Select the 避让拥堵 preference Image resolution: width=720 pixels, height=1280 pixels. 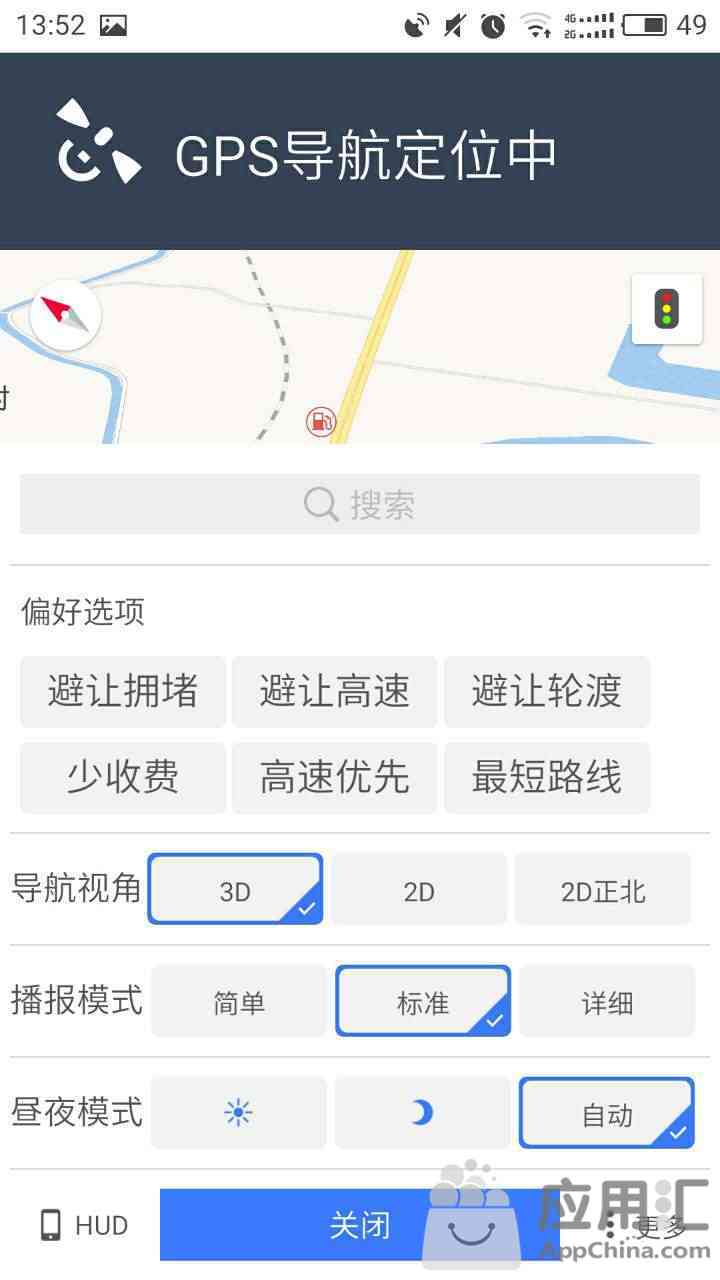[123, 691]
